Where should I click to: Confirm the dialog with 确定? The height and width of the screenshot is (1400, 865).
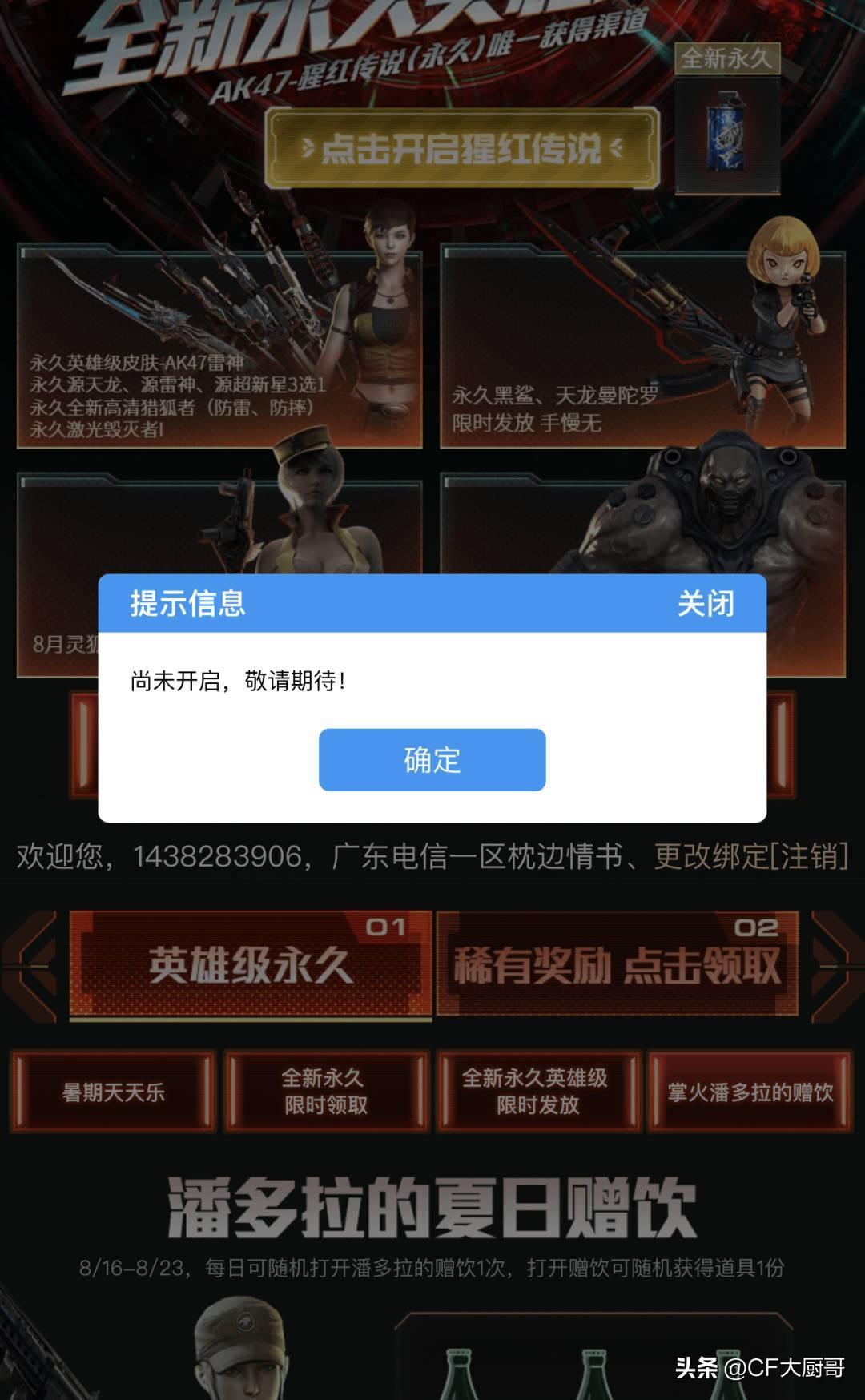tap(432, 759)
